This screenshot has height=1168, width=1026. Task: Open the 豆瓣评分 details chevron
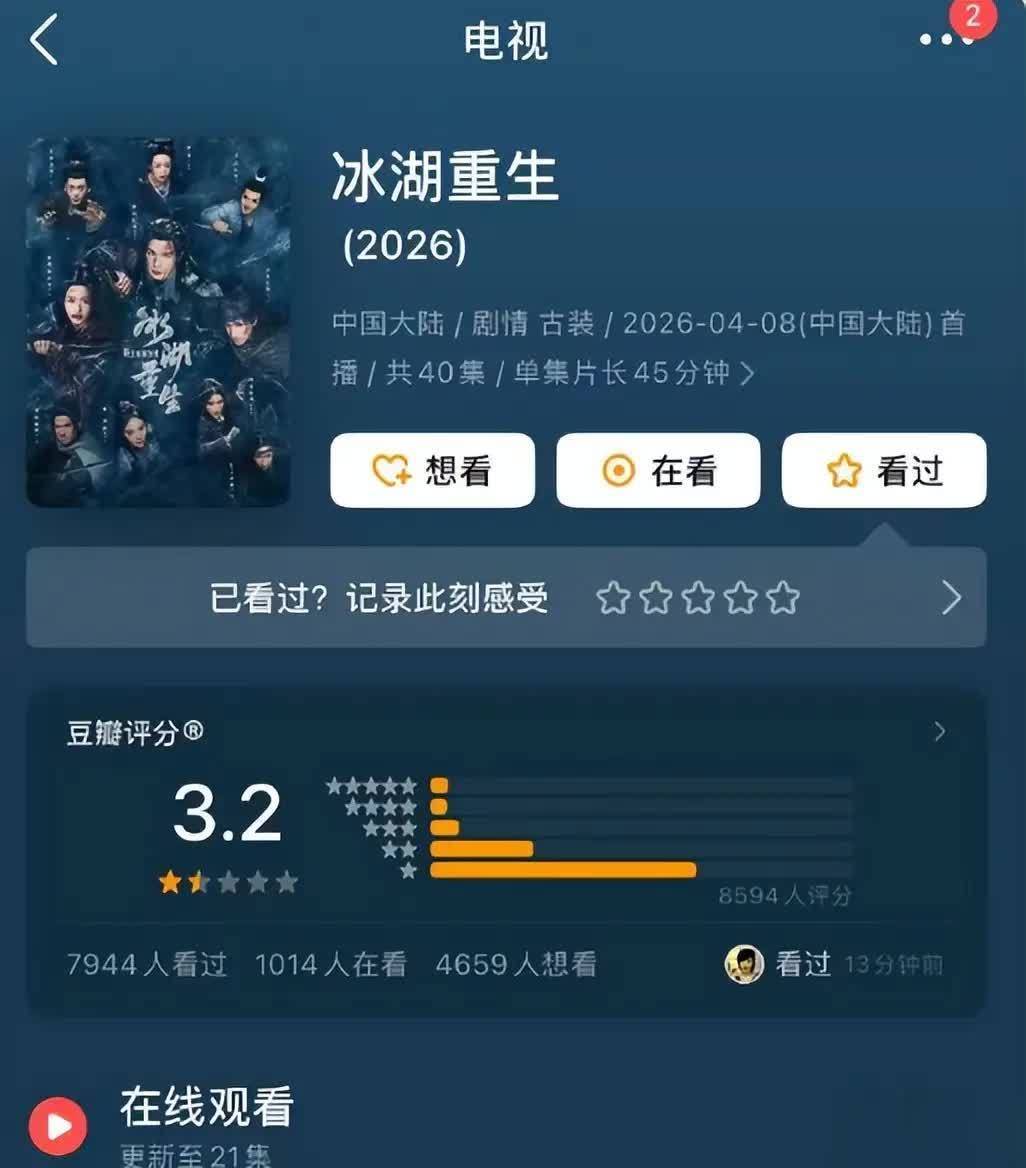[939, 732]
